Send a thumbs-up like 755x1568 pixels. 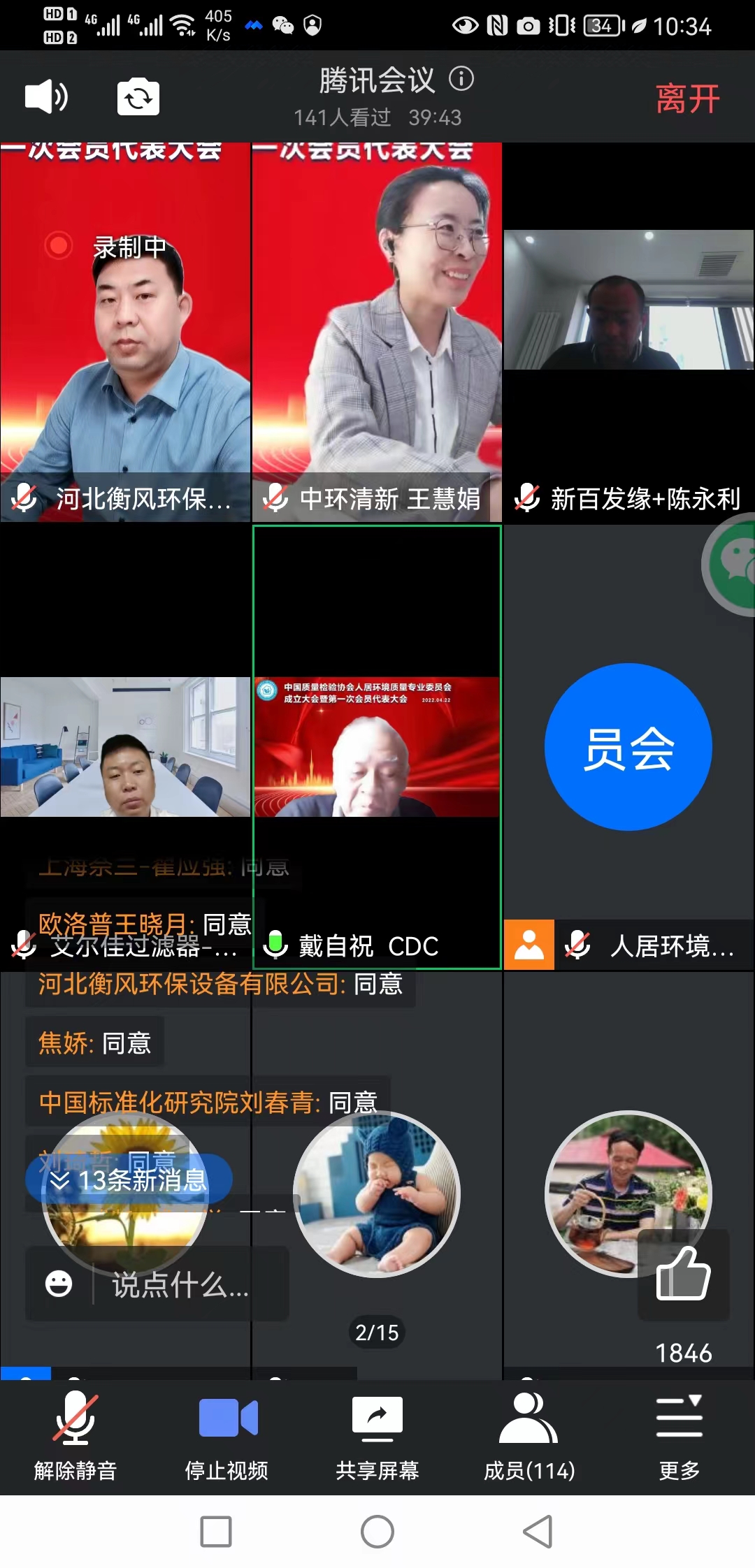(684, 1275)
